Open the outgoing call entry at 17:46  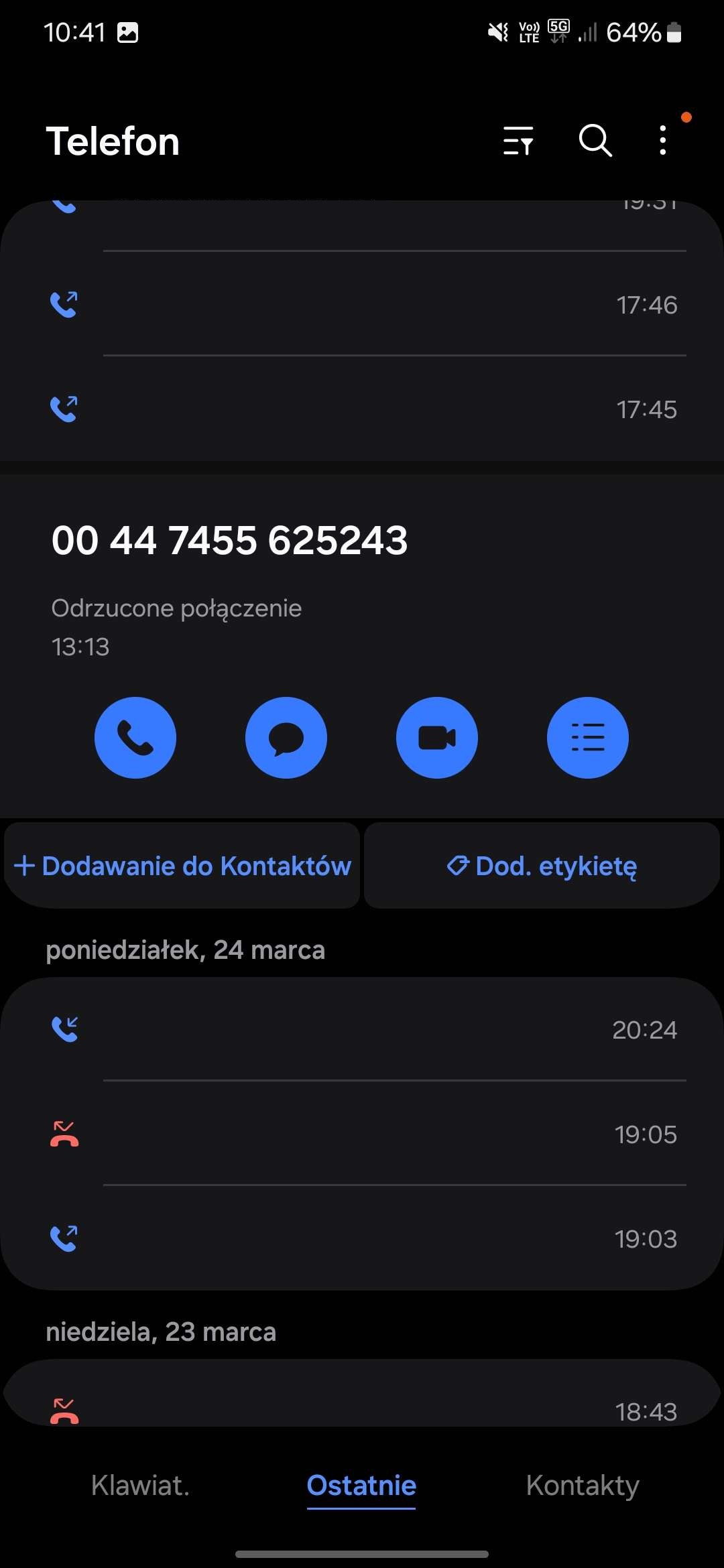(362, 304)
